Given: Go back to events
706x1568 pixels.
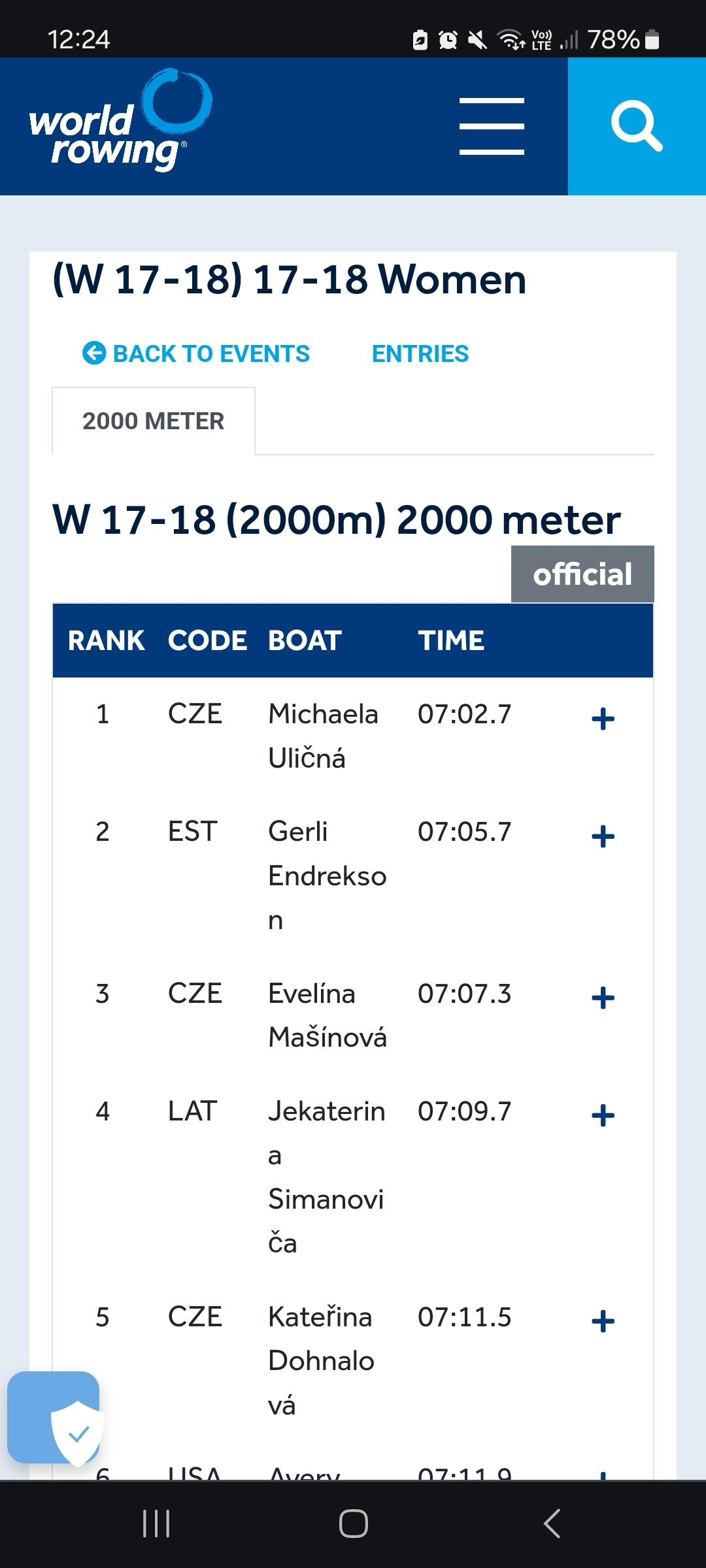Looking at the screenshot, I should tap(196, 353).
